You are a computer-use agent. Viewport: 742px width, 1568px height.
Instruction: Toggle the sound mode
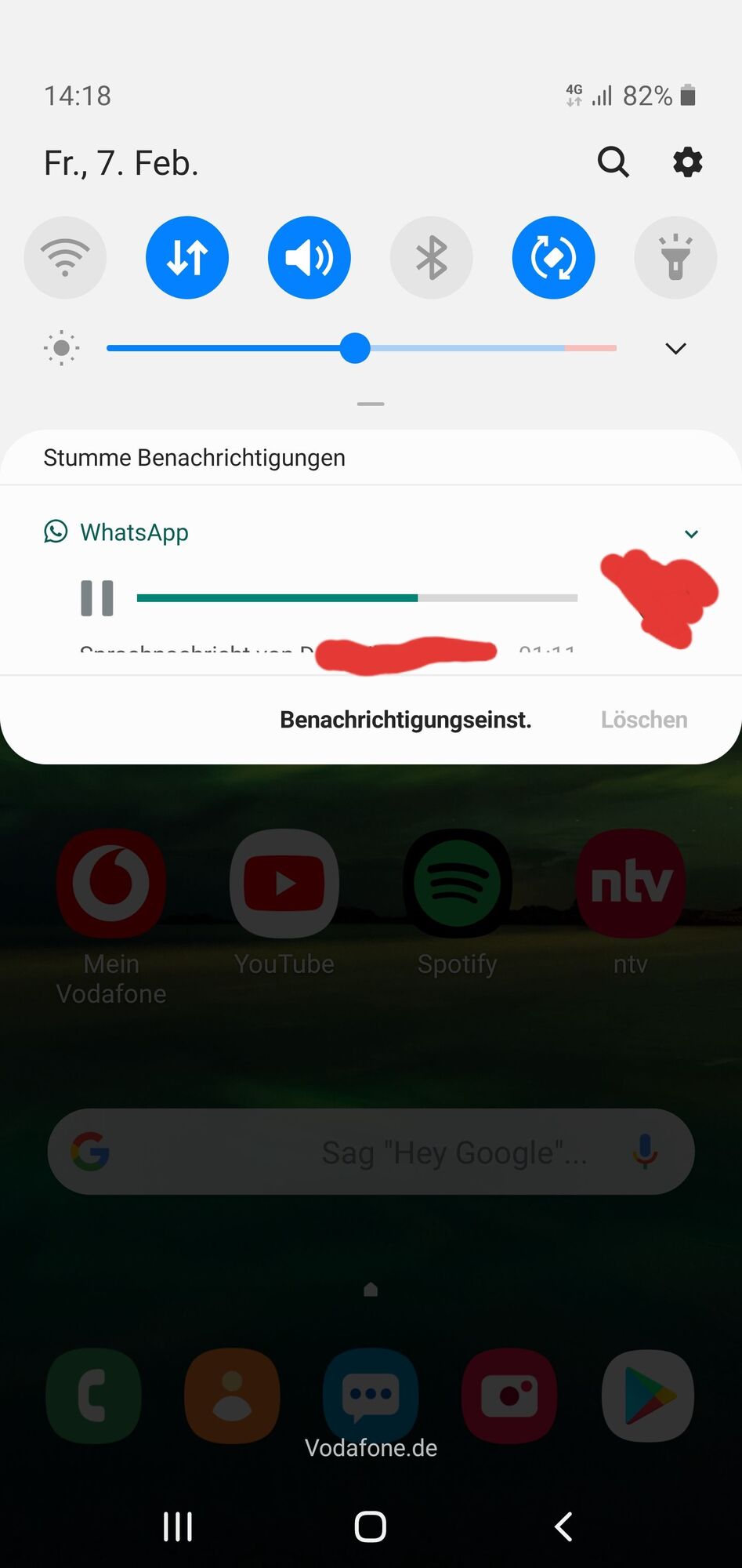[309, 257]
